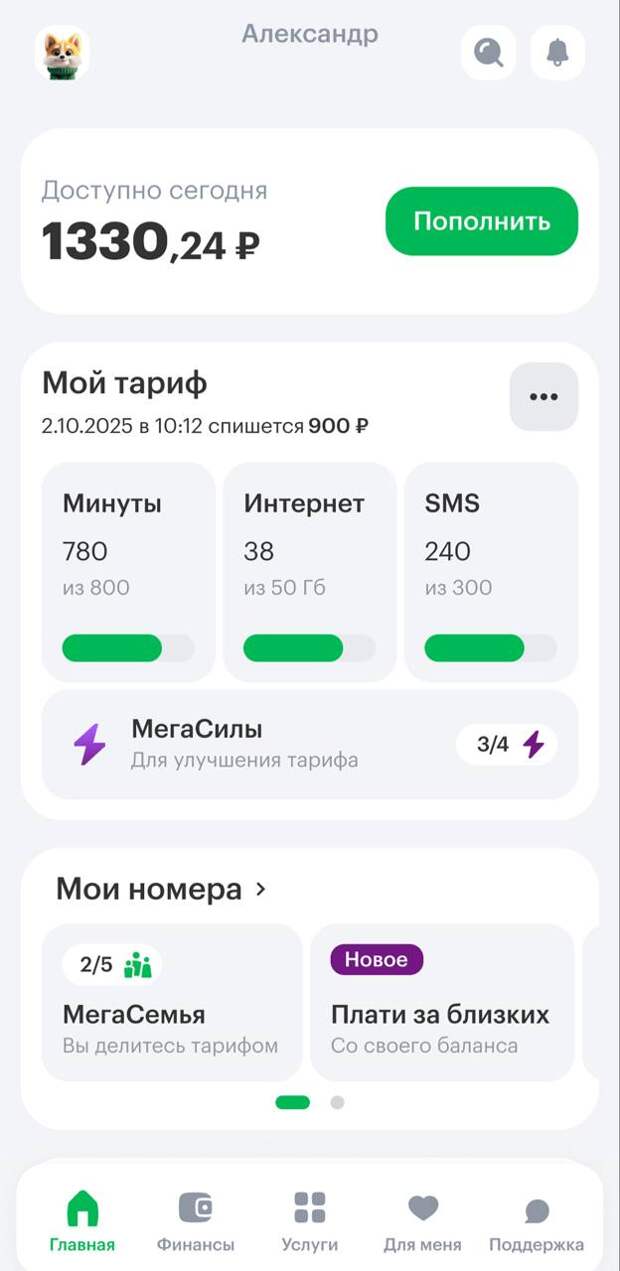View the Минуты balance card
The image size is (620, 1271).
pos(128,571)
